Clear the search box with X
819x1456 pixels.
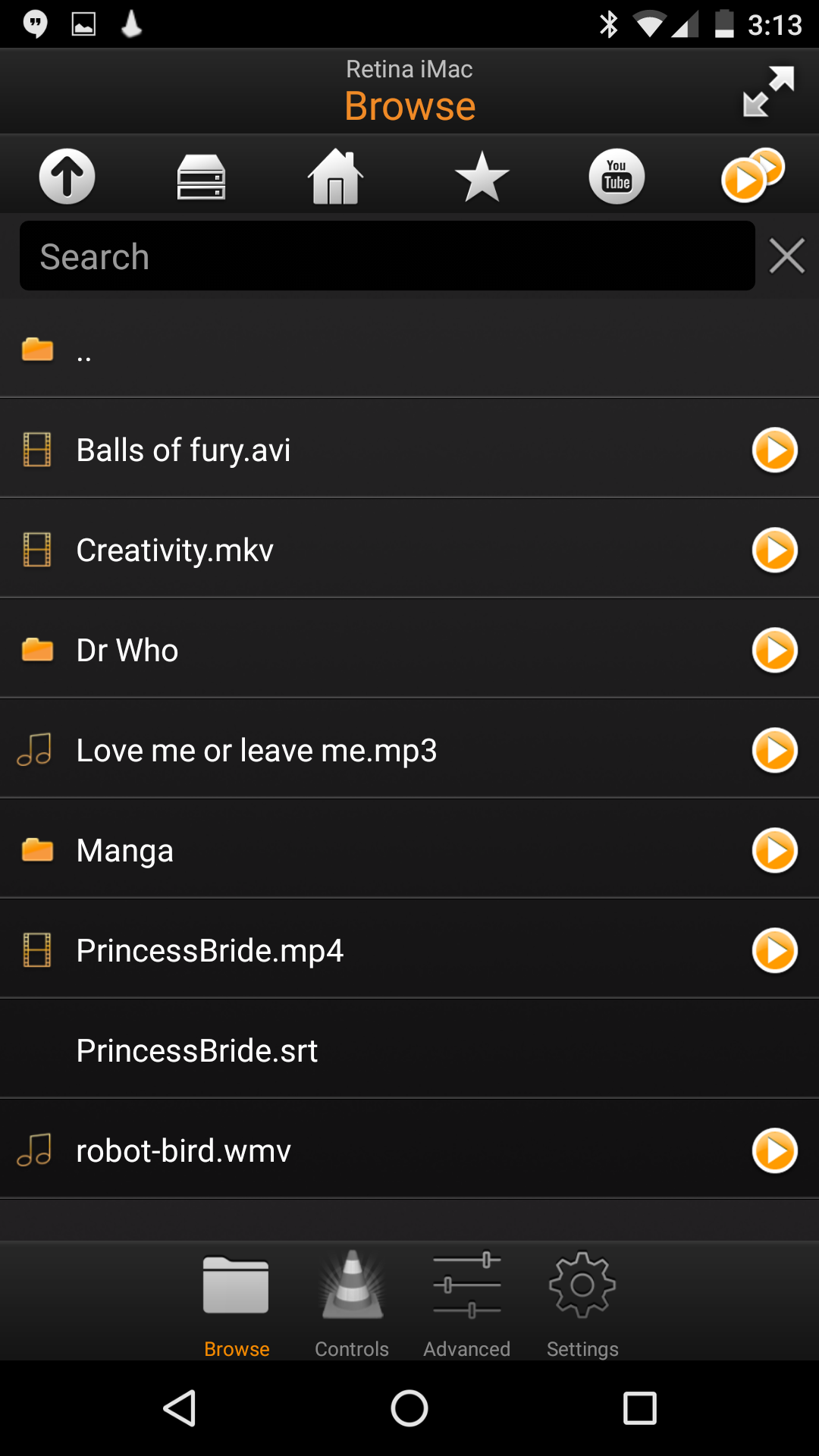click(786, 256)
